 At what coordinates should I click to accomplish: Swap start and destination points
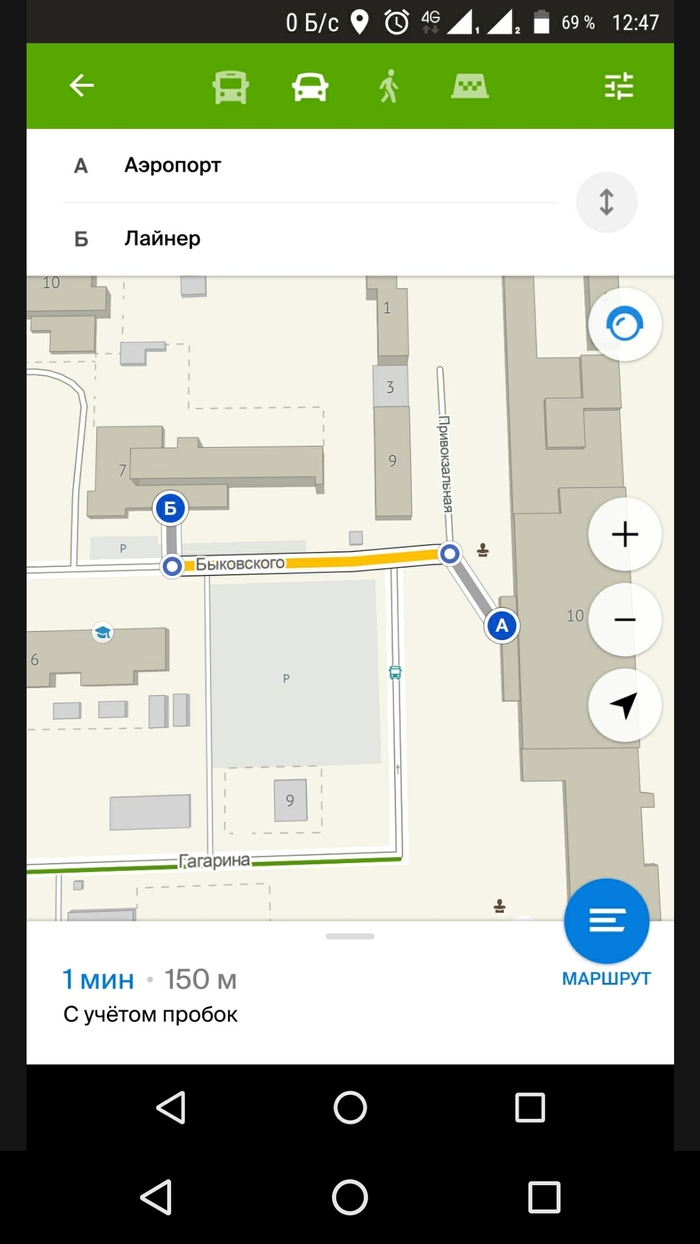(606, 202)
